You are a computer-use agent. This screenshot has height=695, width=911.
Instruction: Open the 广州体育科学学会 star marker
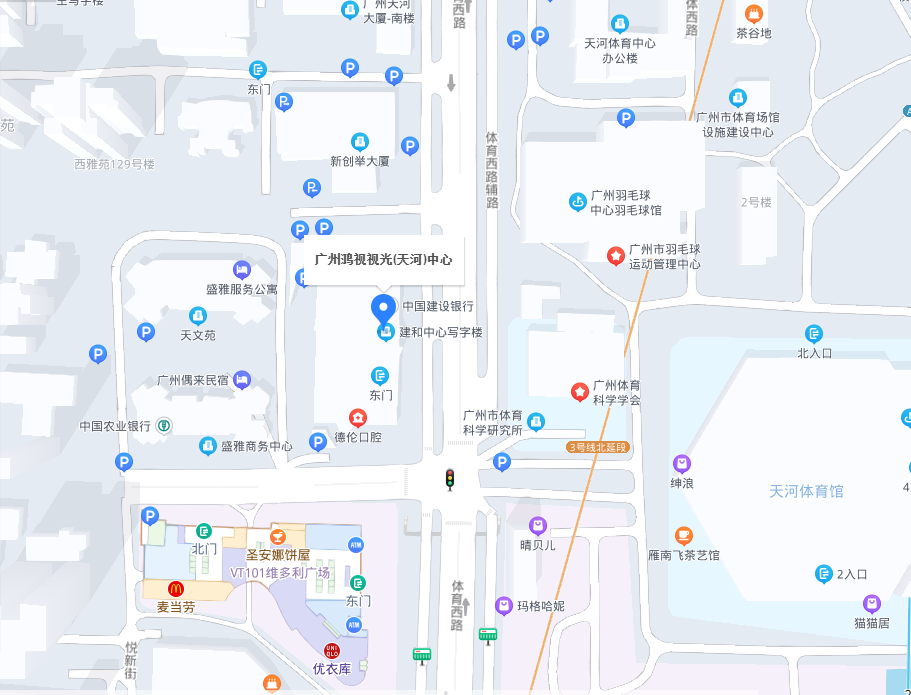[x=579, y=392]
